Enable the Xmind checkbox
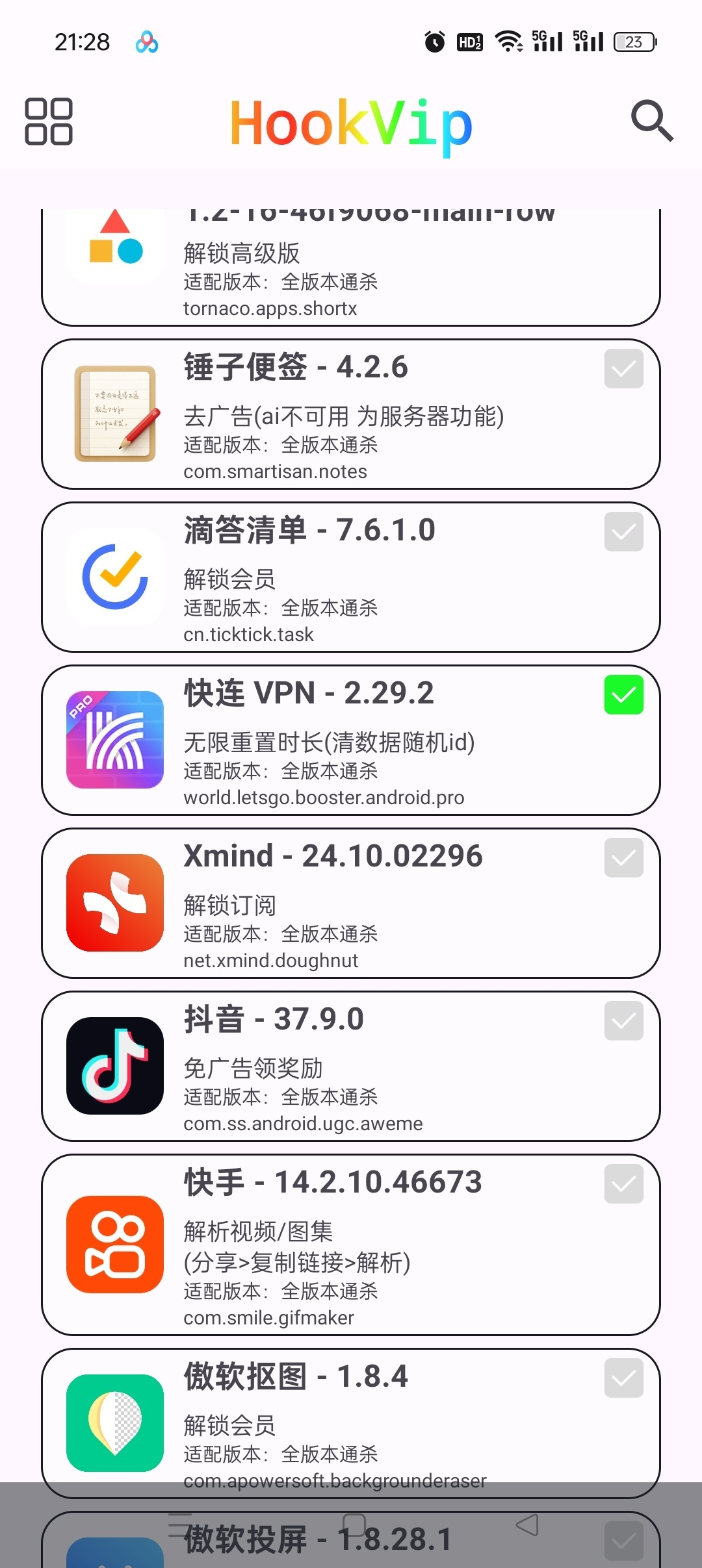 tap(624, 859)
